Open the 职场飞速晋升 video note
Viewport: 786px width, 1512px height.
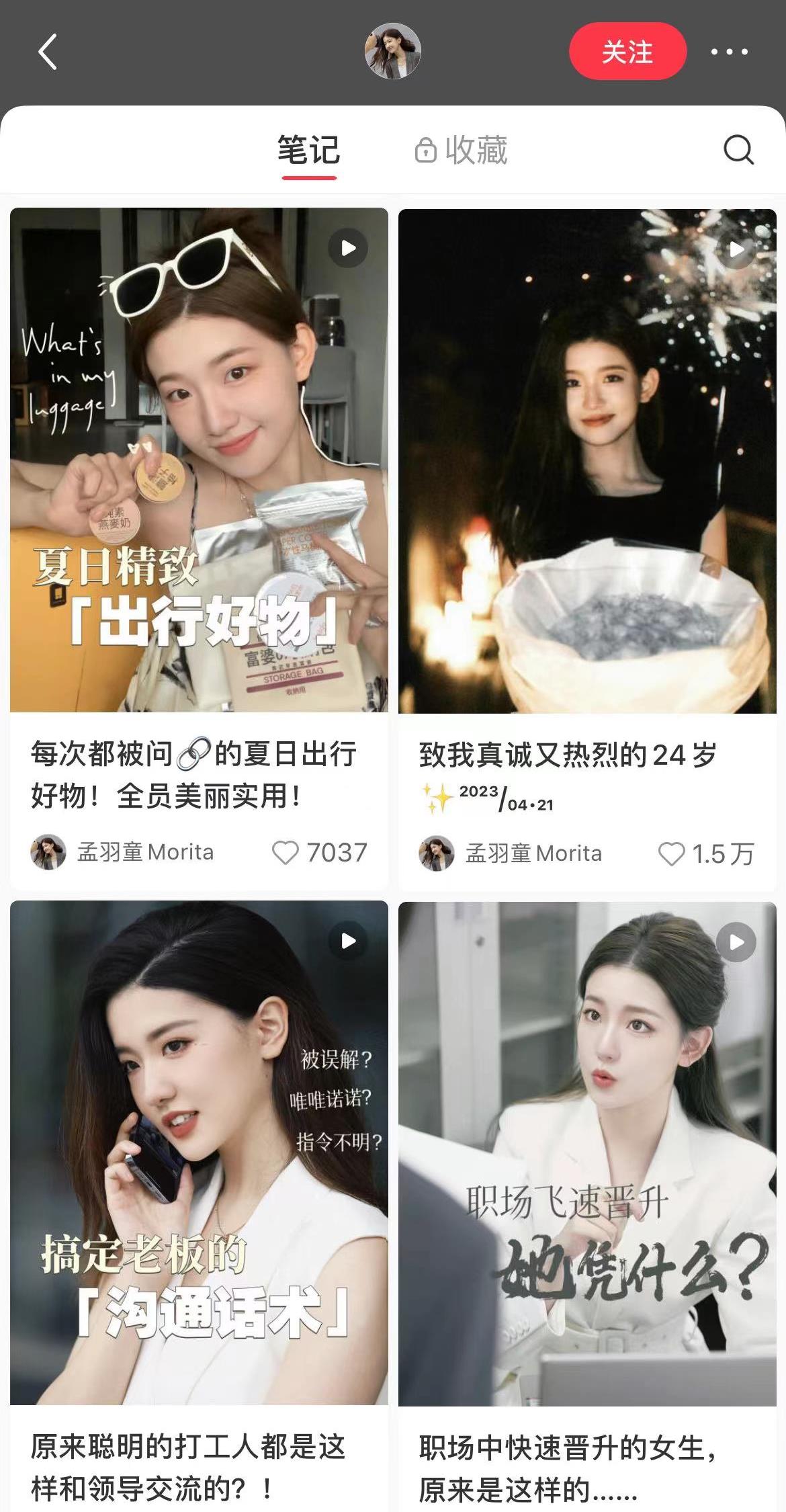click(587, 1153)
